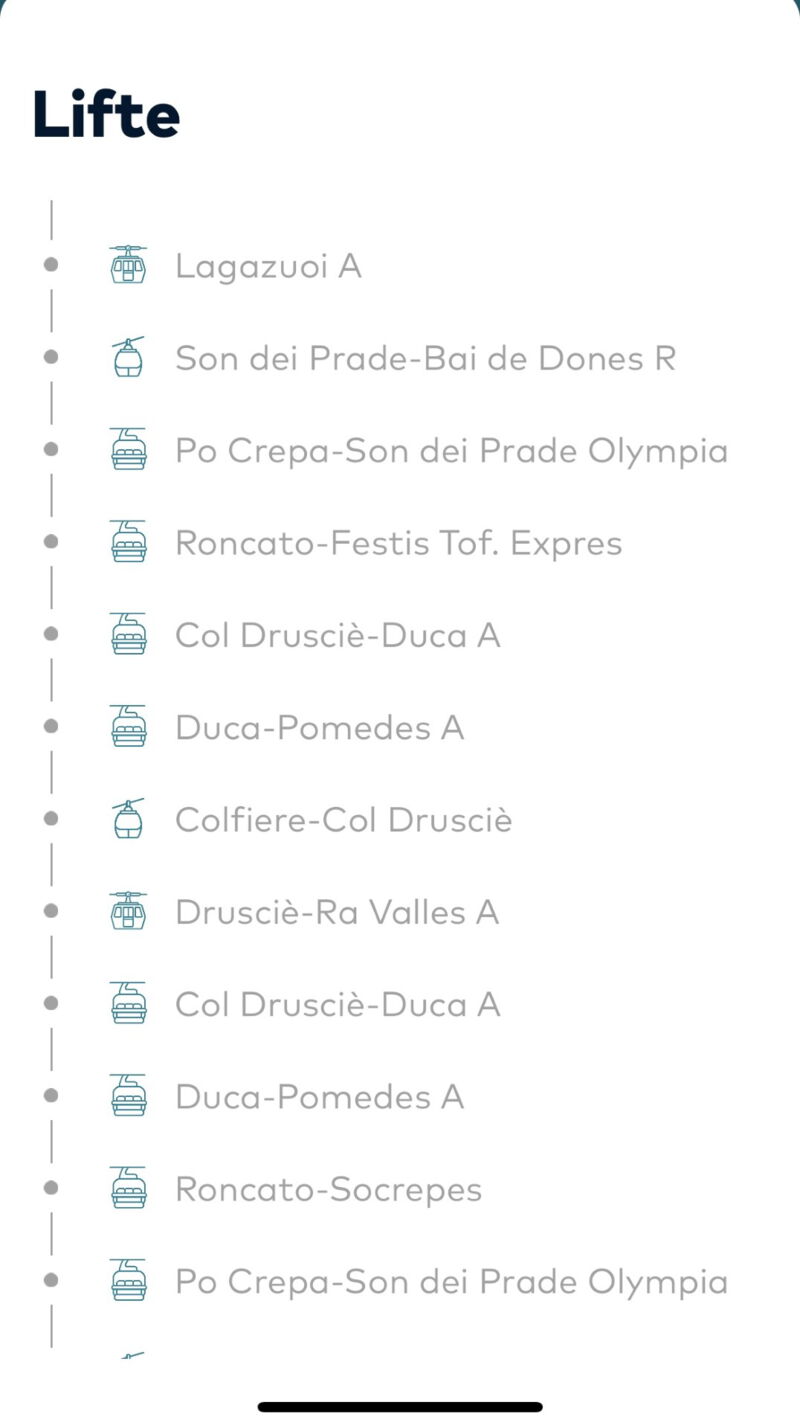Tap the Colfiere-Col Drusciè lift row
Screen dimensions: 800x1428
tap(343, 820)
